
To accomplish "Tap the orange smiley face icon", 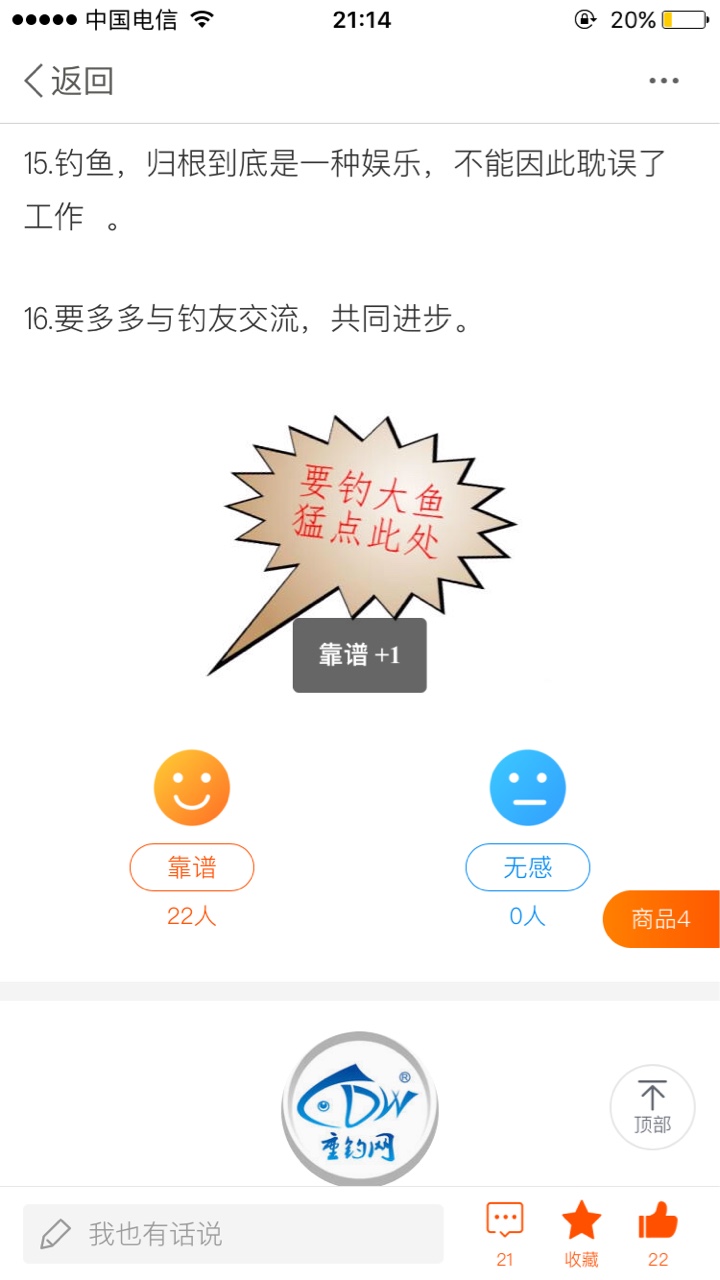I will (x=192, y=788).
